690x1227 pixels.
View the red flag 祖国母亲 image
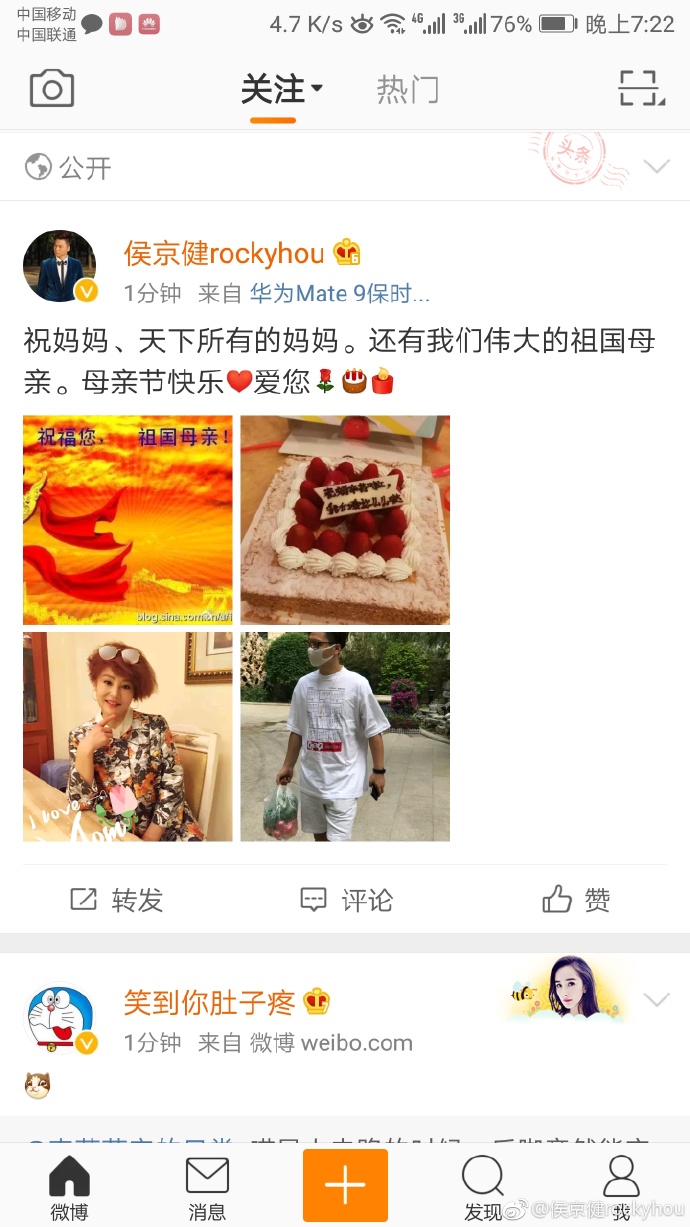tap(128, 520)
